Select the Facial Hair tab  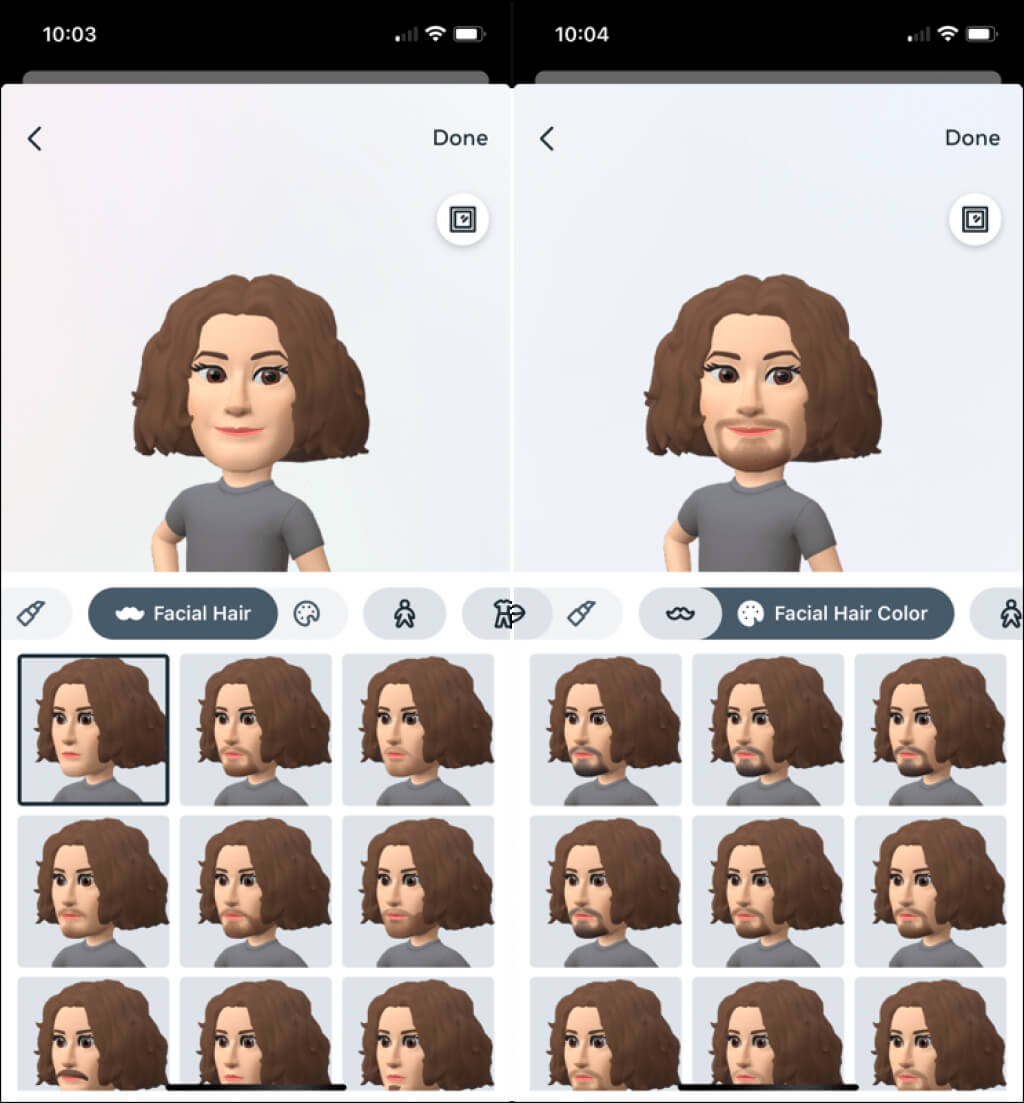click(183, 613)
